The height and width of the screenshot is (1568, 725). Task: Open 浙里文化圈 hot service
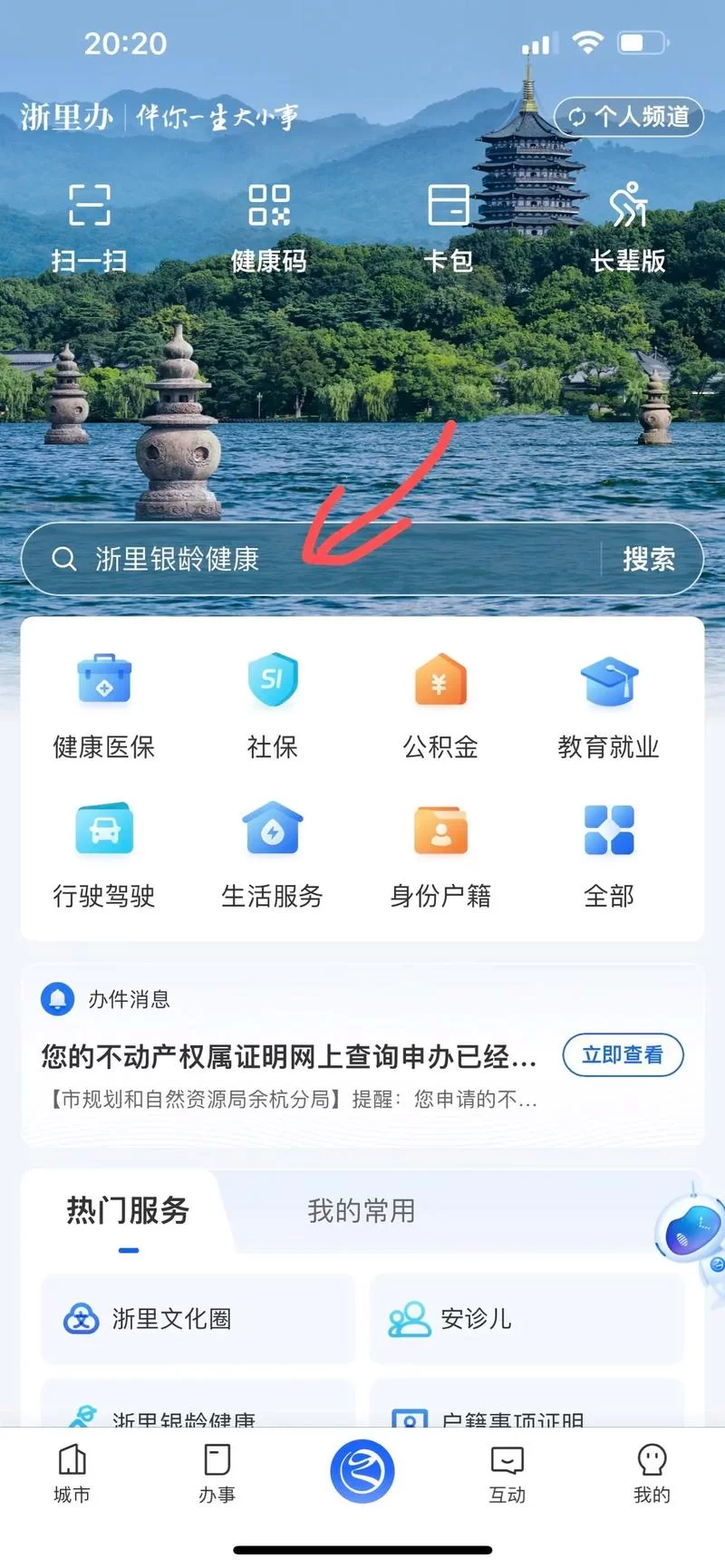click(x=198, y=1320)
